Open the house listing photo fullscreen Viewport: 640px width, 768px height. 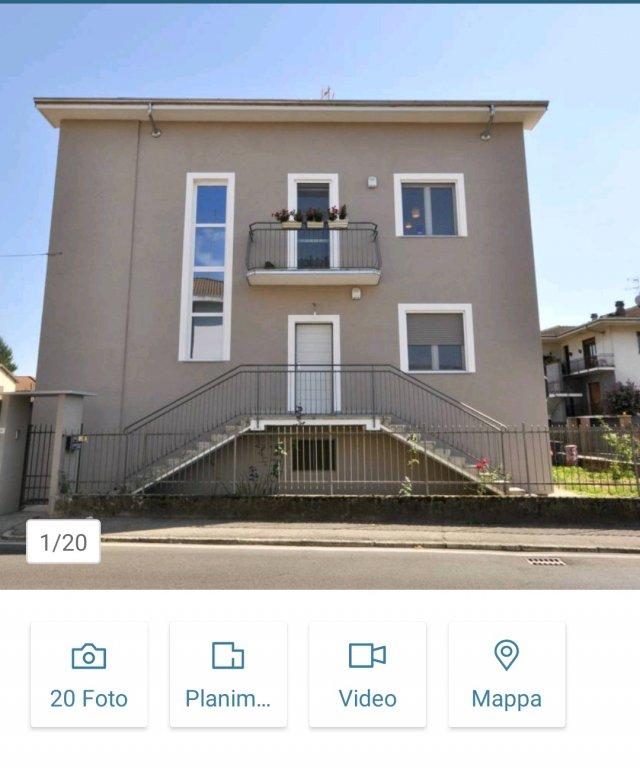point(320,300)
